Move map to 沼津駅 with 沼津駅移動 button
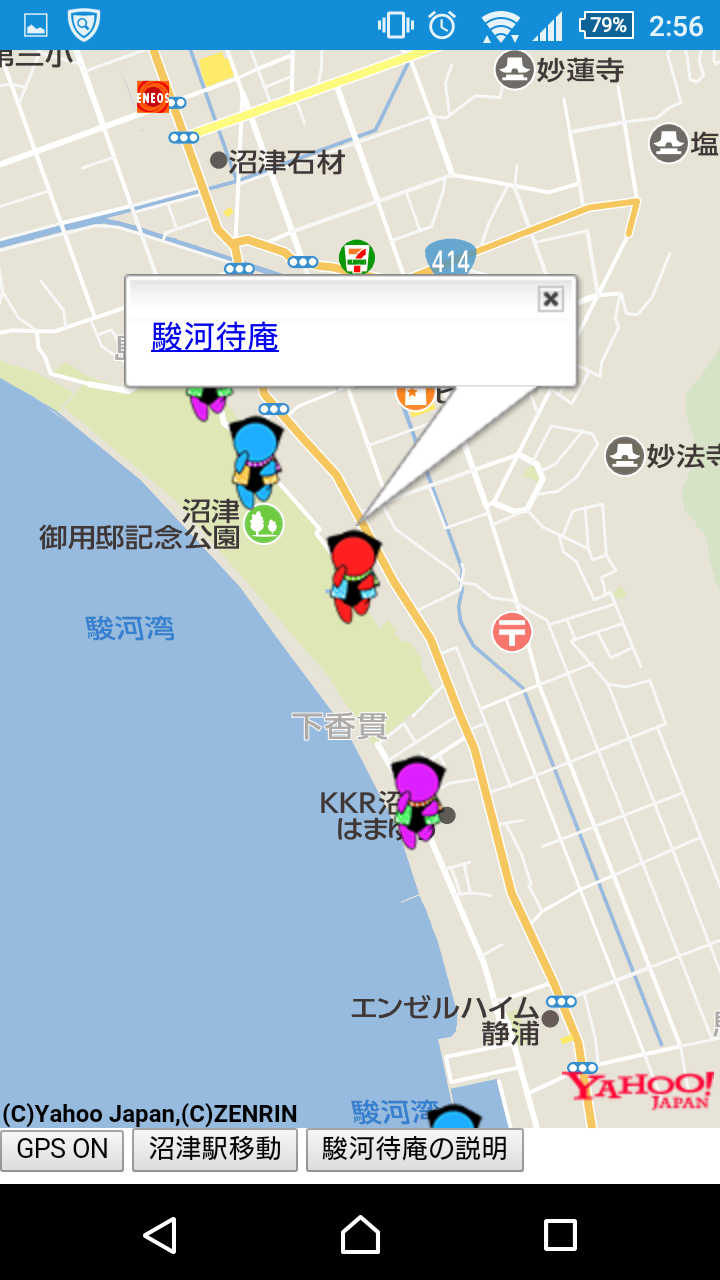This screenshot has width=720, height=1280. (215, 1149)
